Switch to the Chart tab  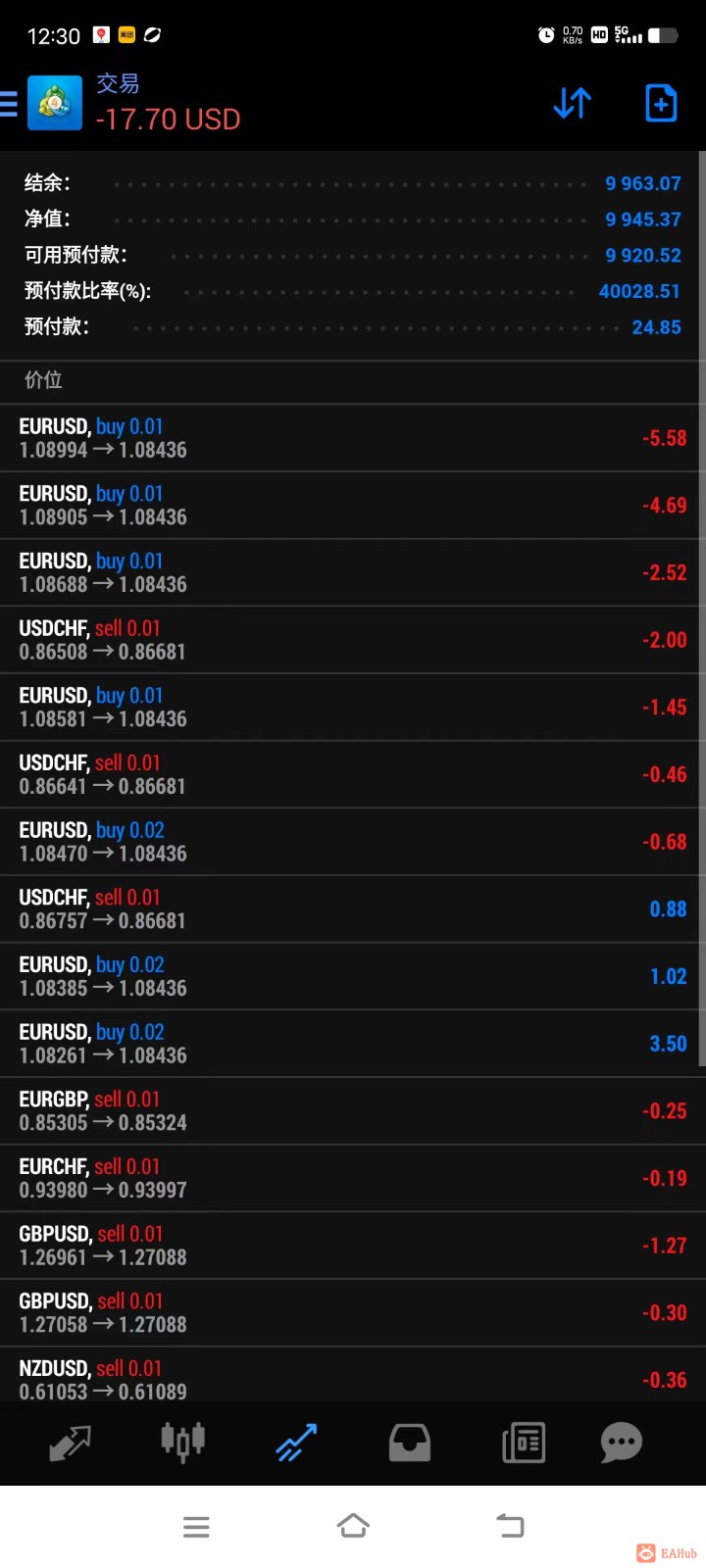tap(182, 1443)
